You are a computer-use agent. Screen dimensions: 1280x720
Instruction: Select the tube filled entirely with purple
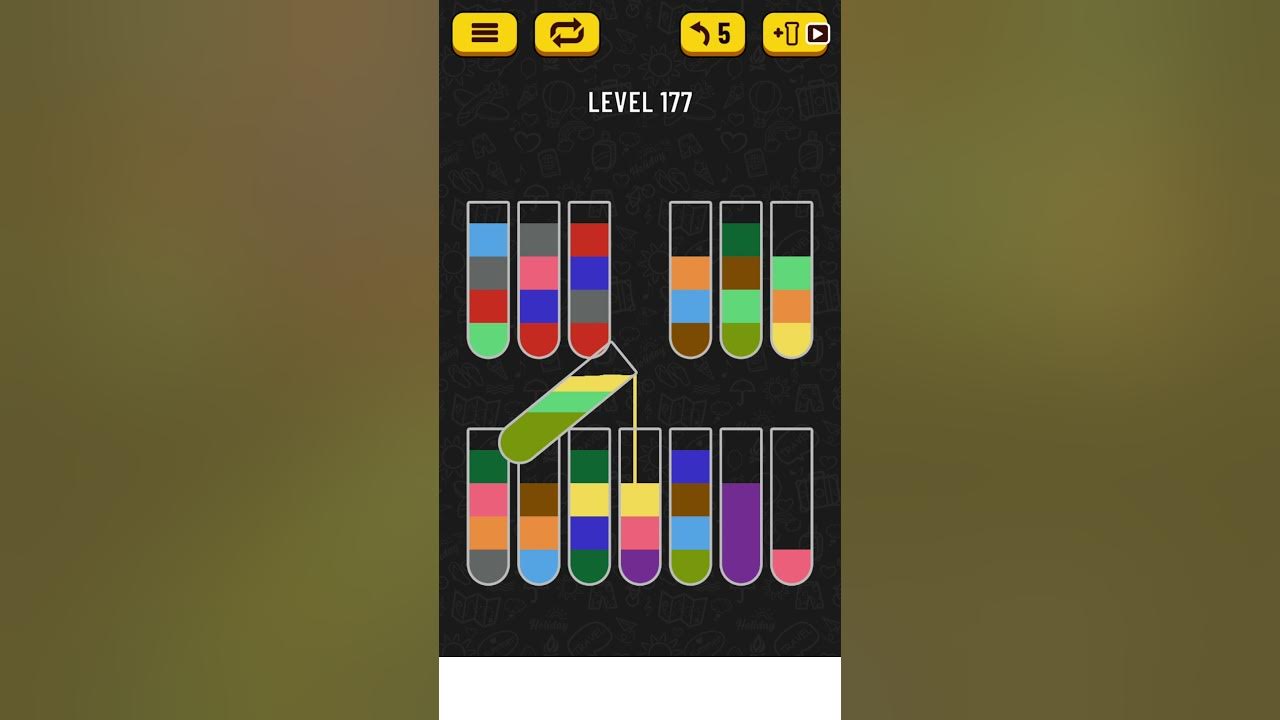click(741, 506)
